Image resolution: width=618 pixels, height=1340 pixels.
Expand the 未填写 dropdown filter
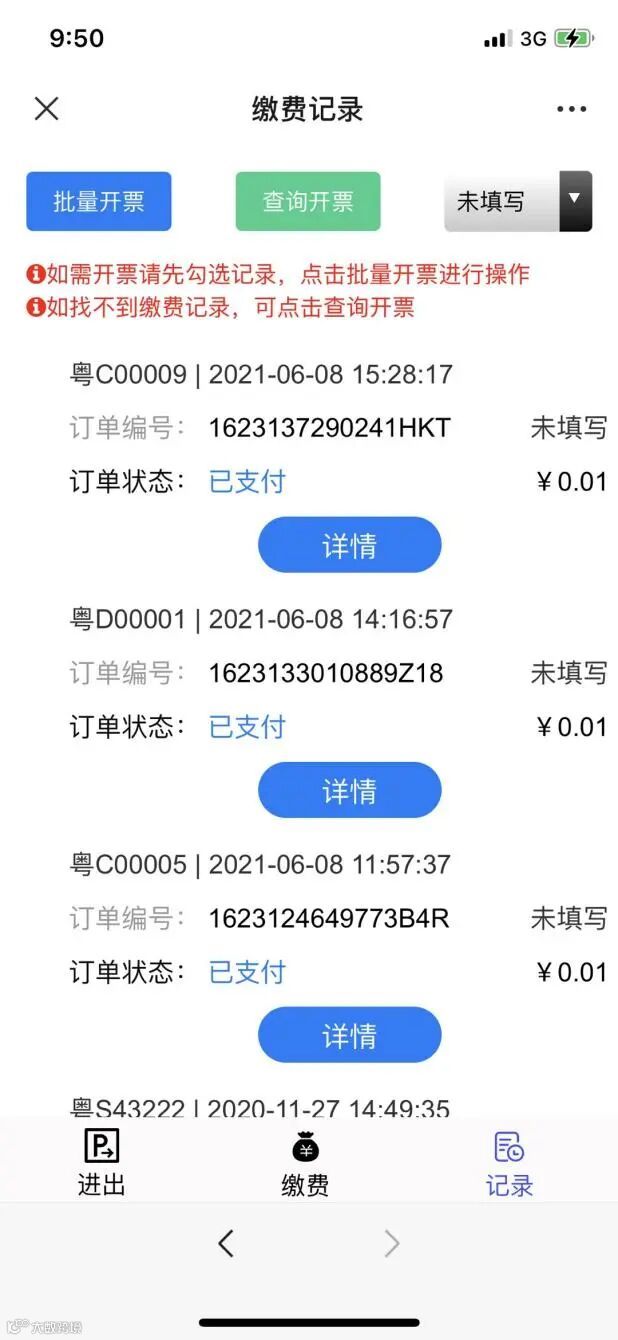click(x=518, y=202)
